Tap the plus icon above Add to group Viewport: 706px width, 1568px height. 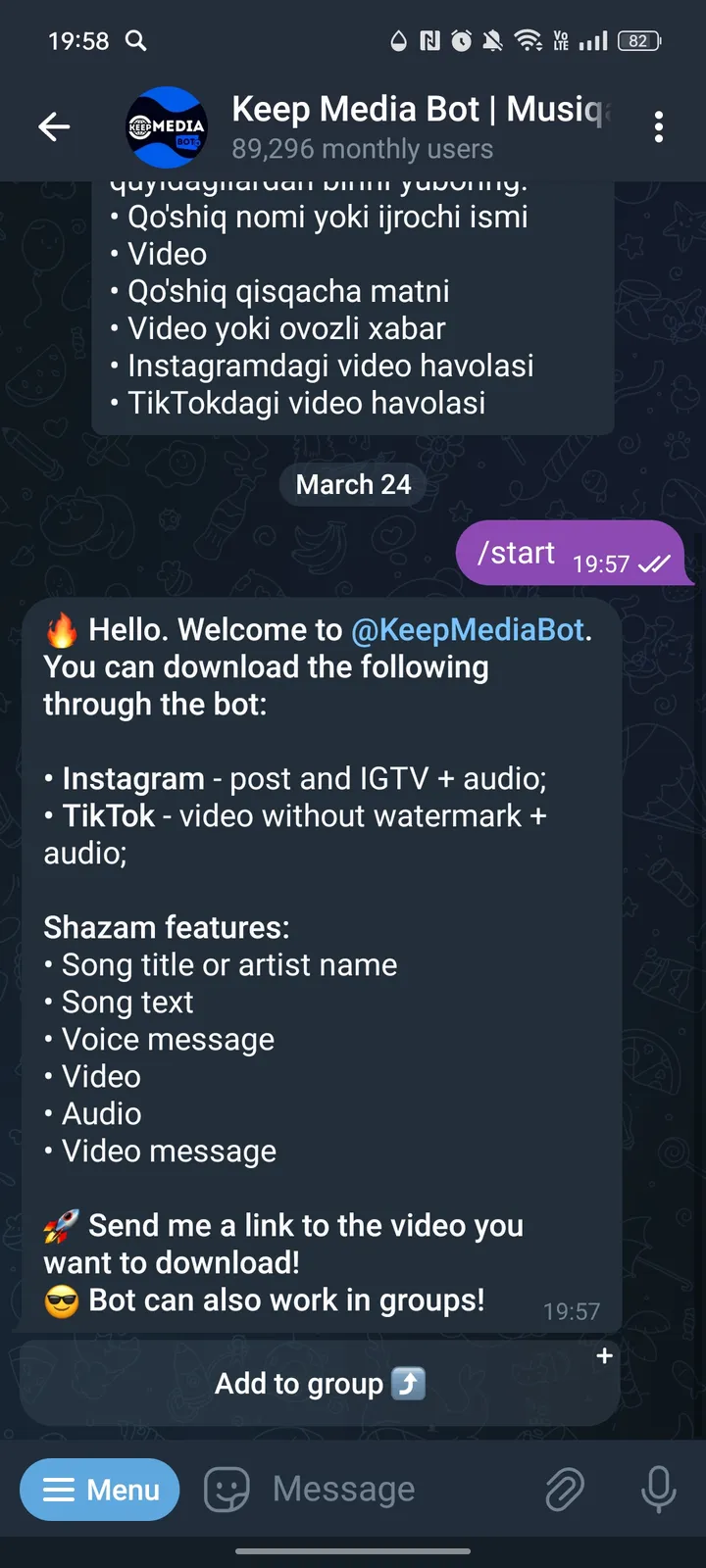pos(605,1355)
